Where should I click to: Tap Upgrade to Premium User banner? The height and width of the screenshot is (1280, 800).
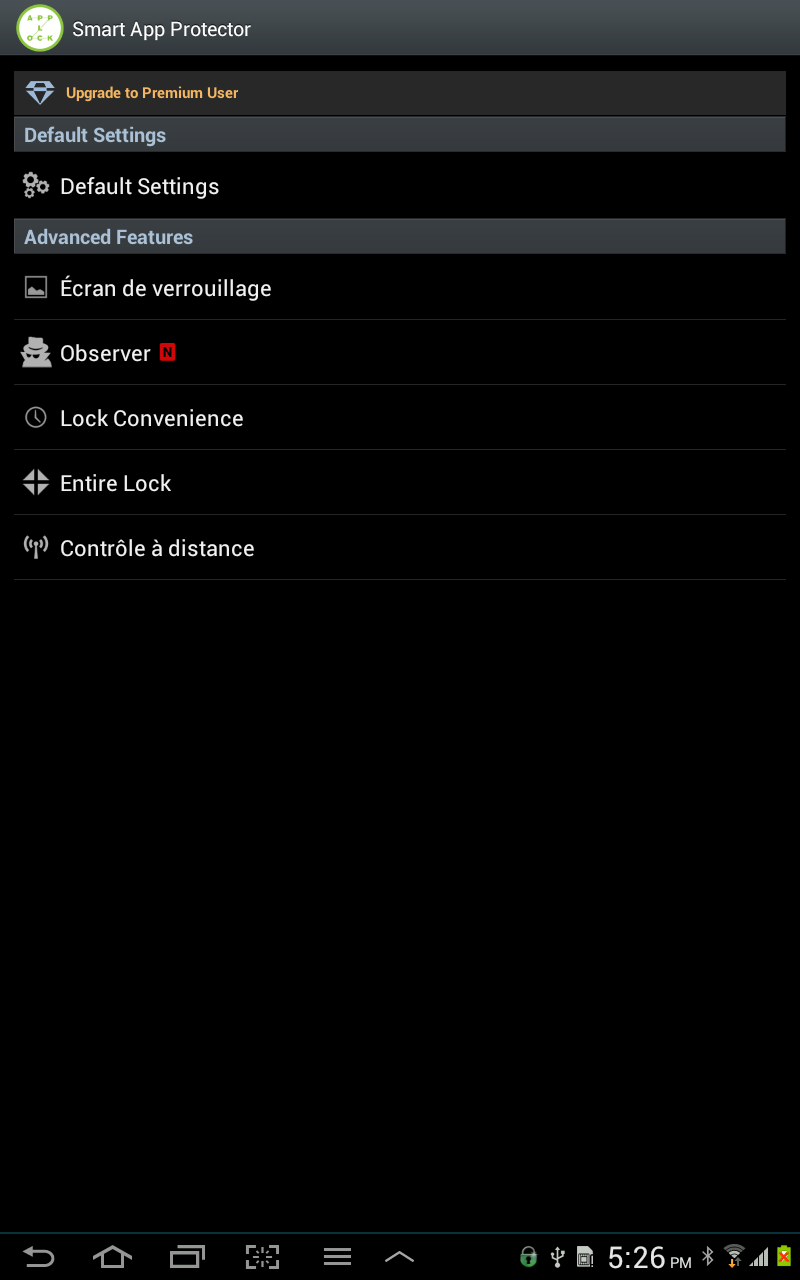click(400, 93)
